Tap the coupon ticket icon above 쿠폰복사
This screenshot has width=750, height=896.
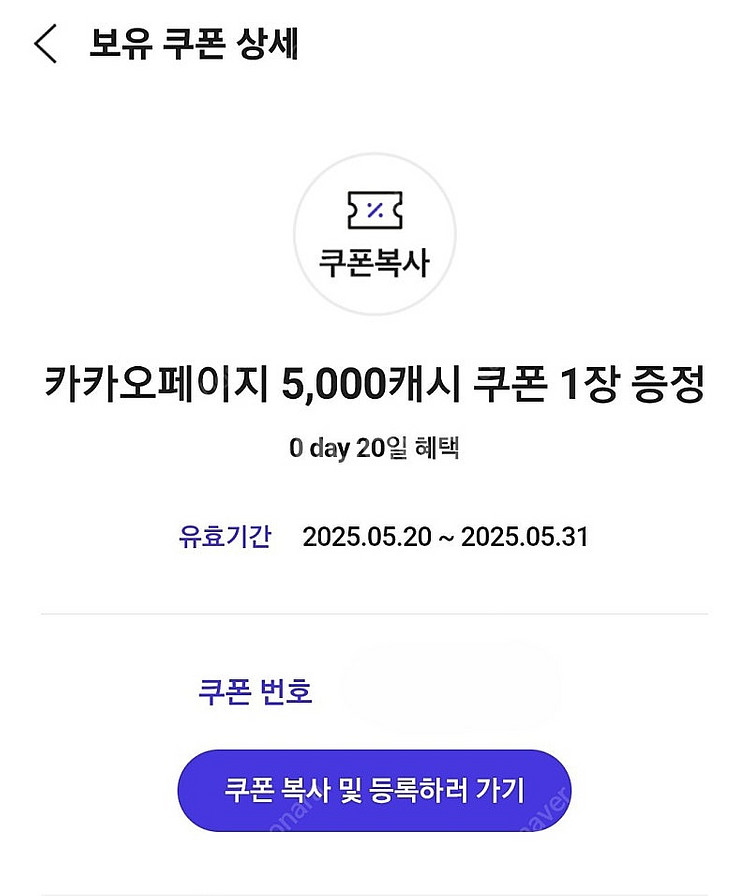[374, 211]
